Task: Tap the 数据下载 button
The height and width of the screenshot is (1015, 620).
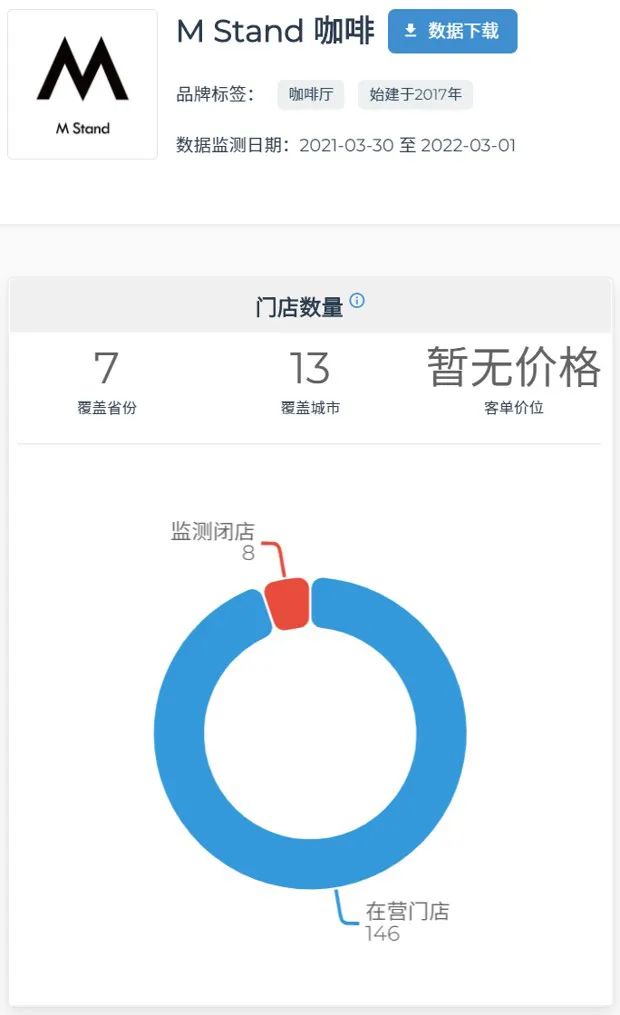Action: pyautogui.click(x=452, y=31)
